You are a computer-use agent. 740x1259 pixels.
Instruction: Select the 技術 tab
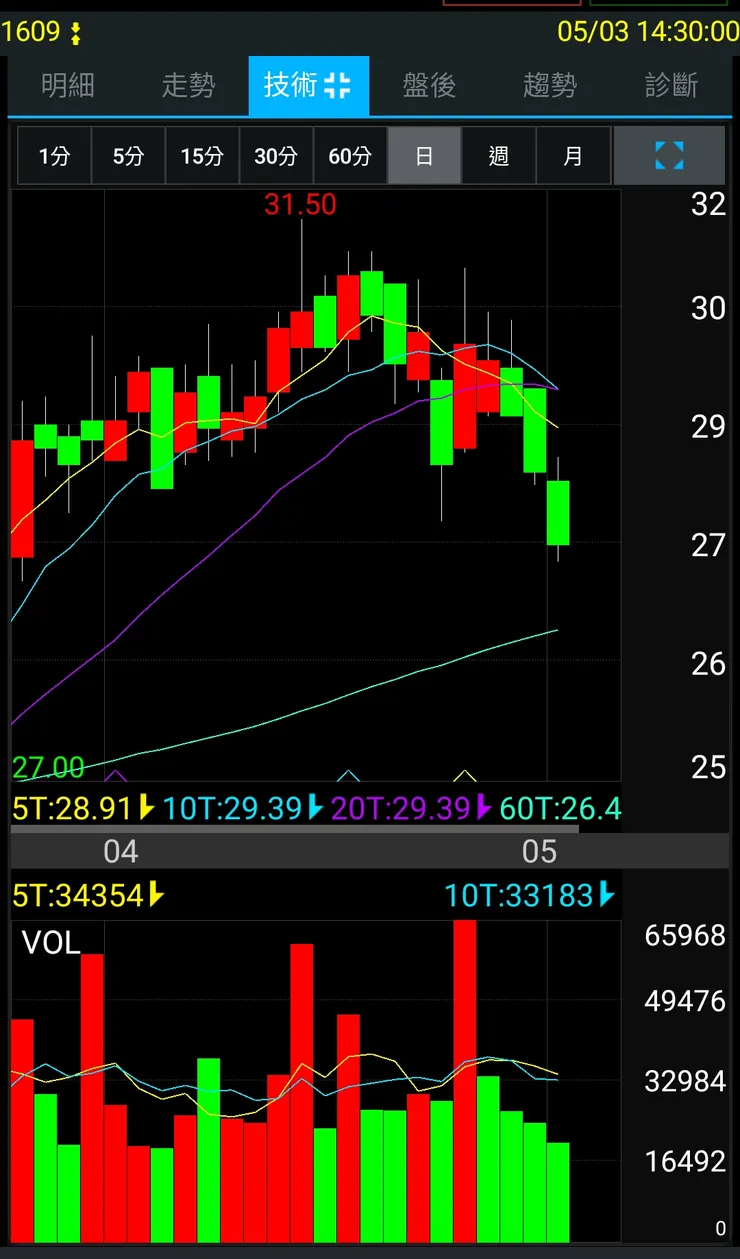308,86
